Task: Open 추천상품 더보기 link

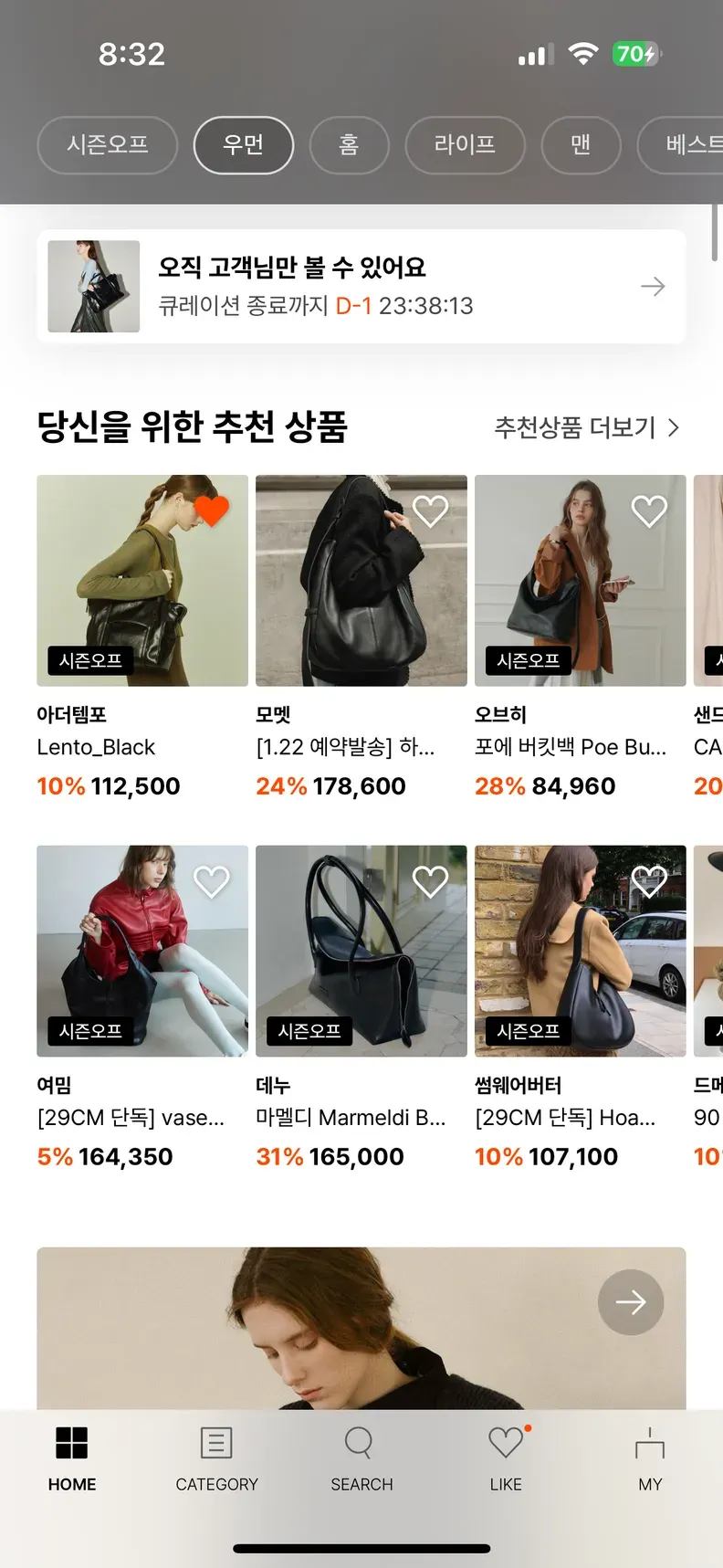Action: 586,427
